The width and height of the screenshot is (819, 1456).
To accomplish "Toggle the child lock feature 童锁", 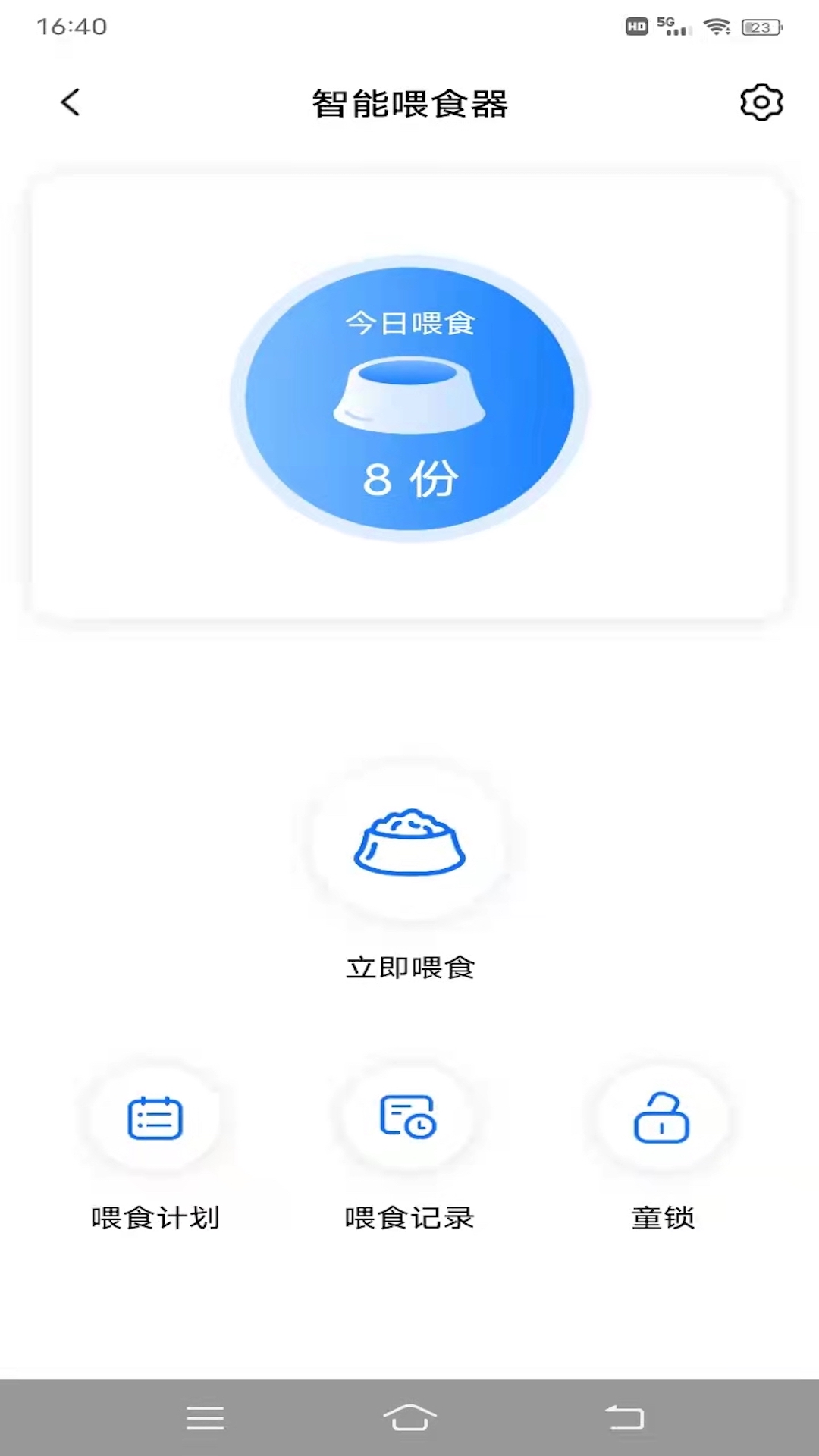I will point(661,1117).
